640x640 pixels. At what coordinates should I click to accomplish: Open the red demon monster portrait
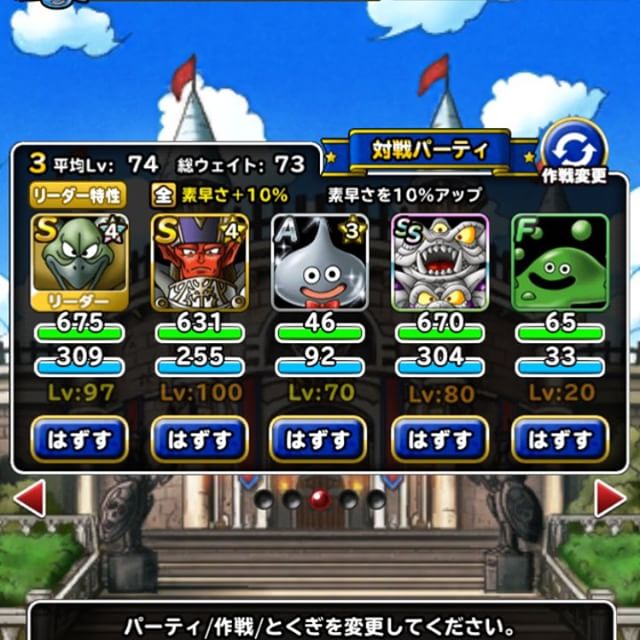click(199, 262)
